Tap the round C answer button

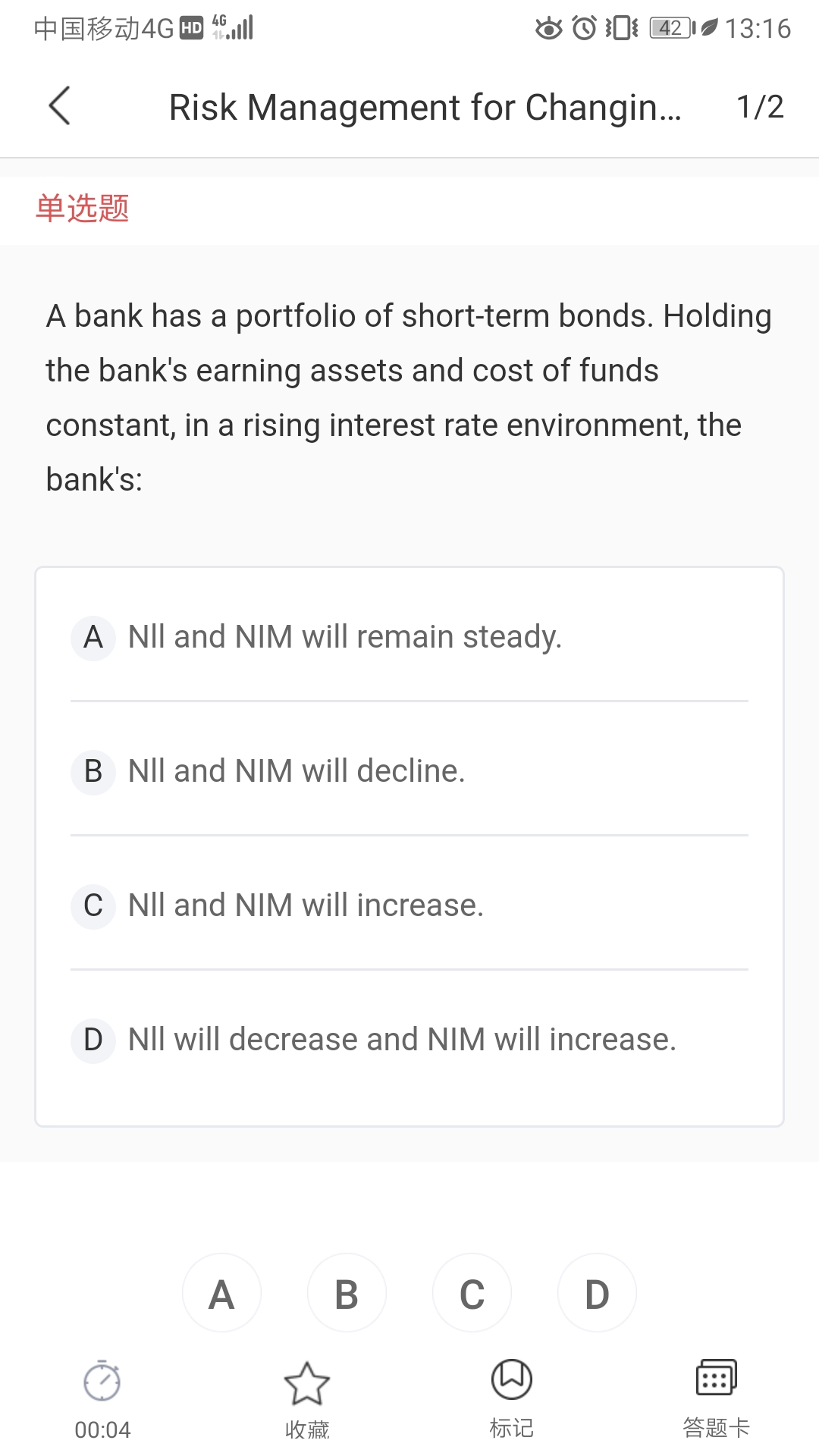[472, 1293]
